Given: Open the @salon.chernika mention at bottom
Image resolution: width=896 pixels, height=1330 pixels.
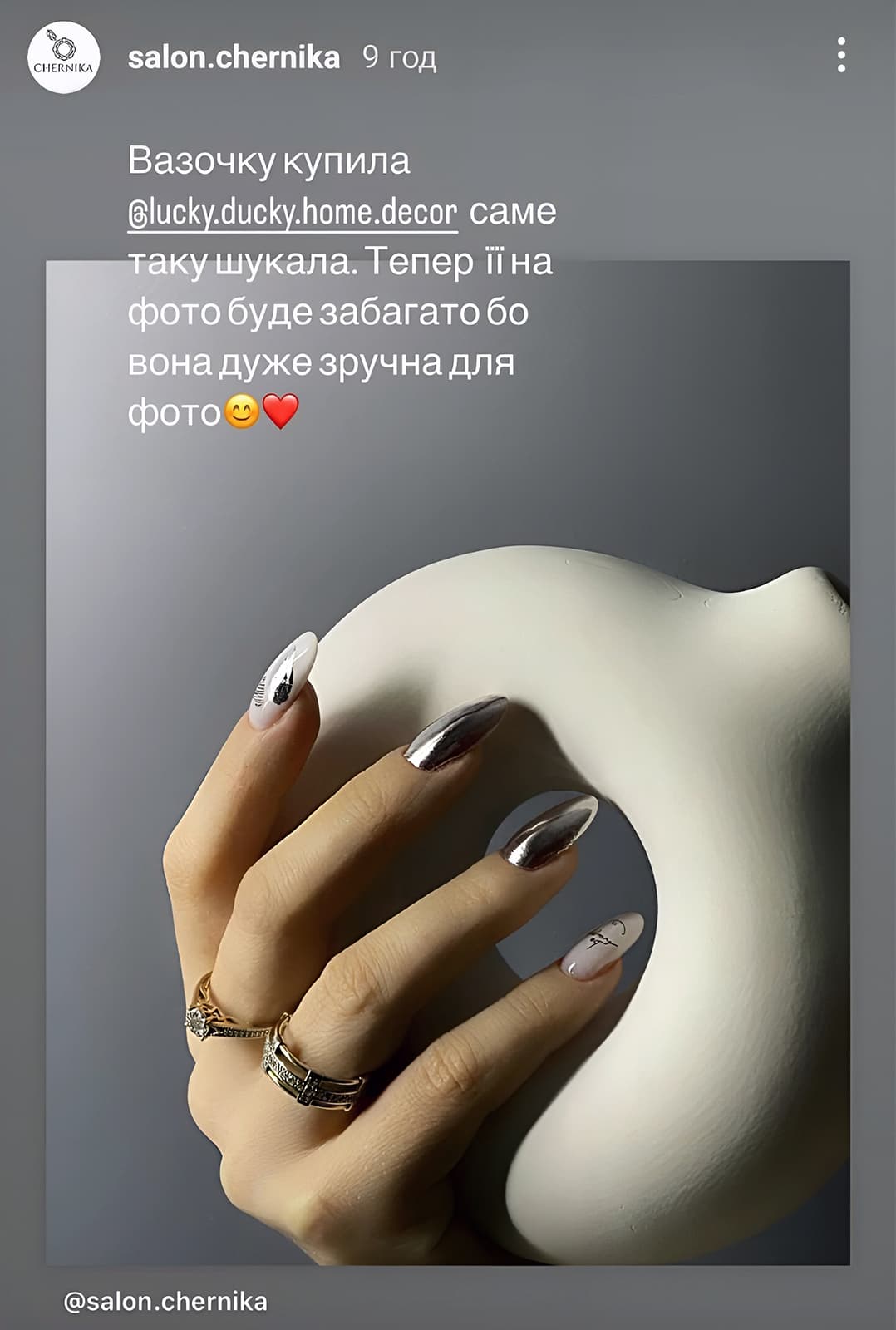Looking at the screenshot, I should (165, 1301).
